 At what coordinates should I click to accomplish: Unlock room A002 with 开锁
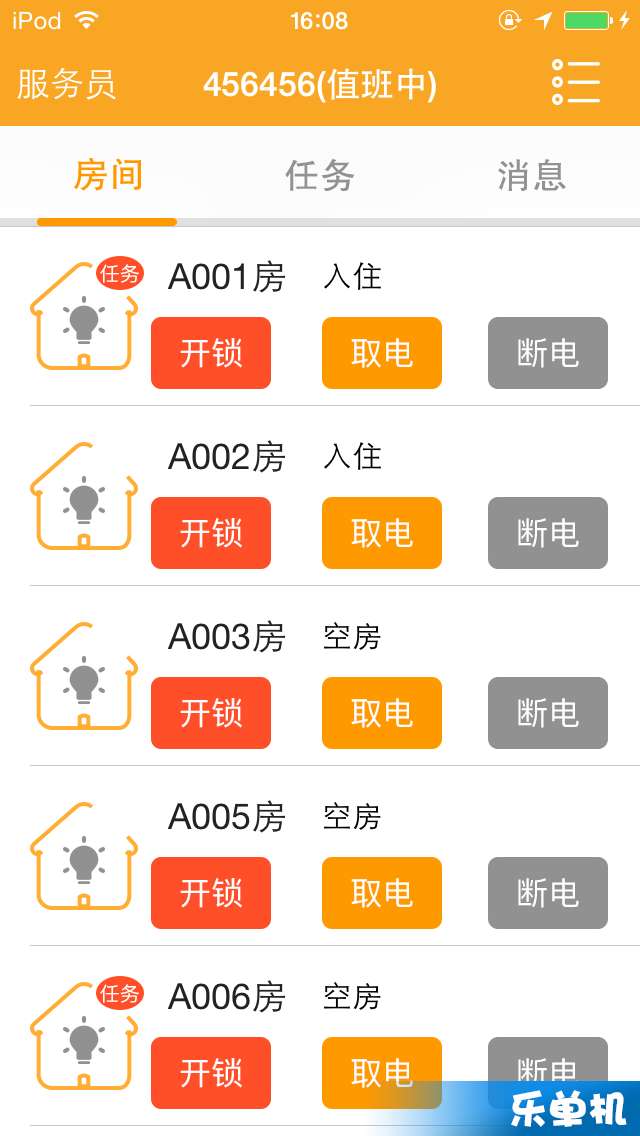coord(211,532)
